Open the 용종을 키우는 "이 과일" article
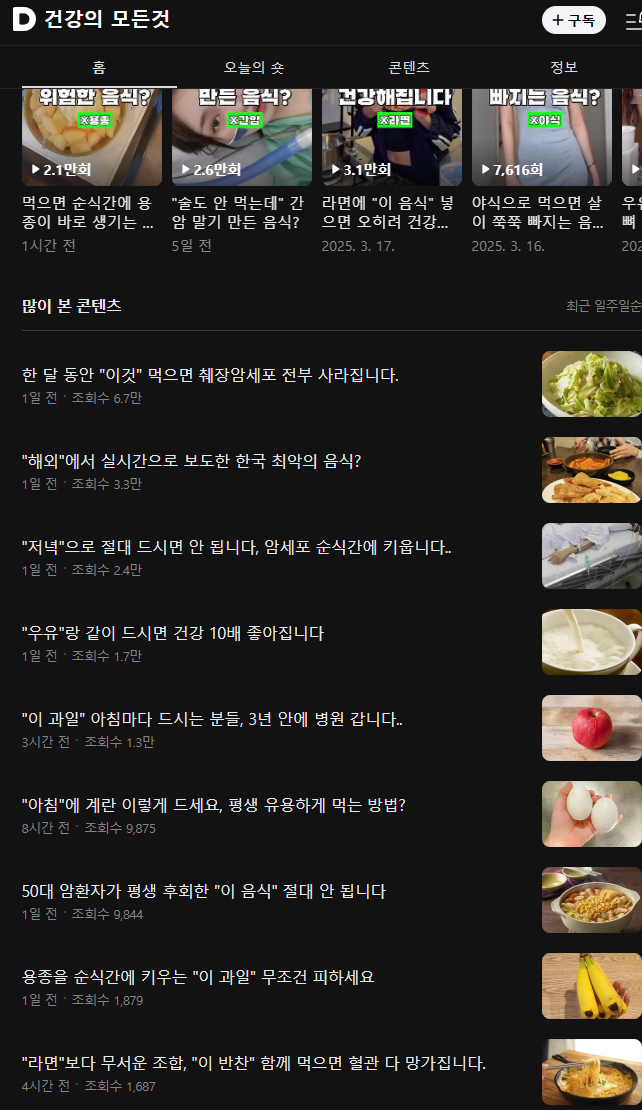642x1110 pixels. point(198,977)
